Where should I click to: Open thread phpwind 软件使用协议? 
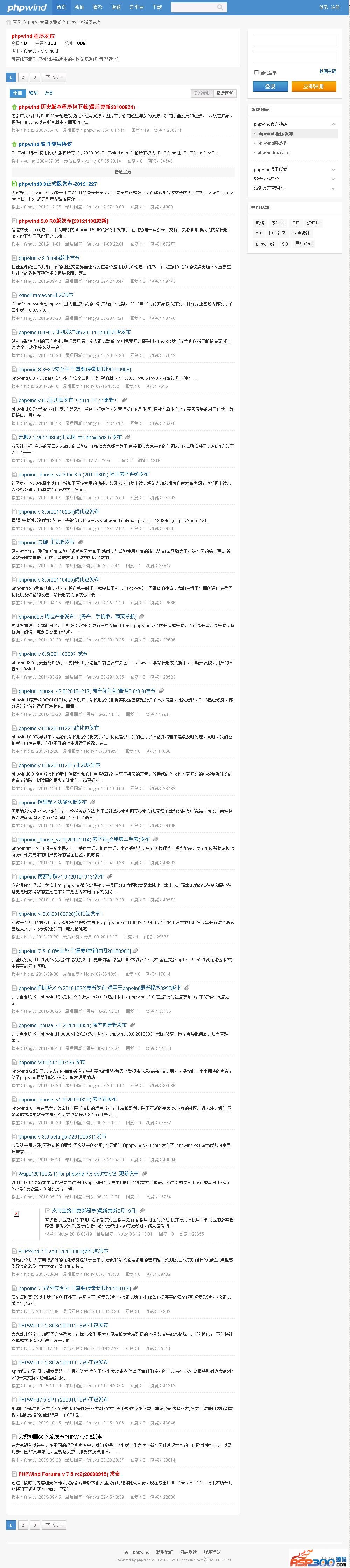coord(45,144)
